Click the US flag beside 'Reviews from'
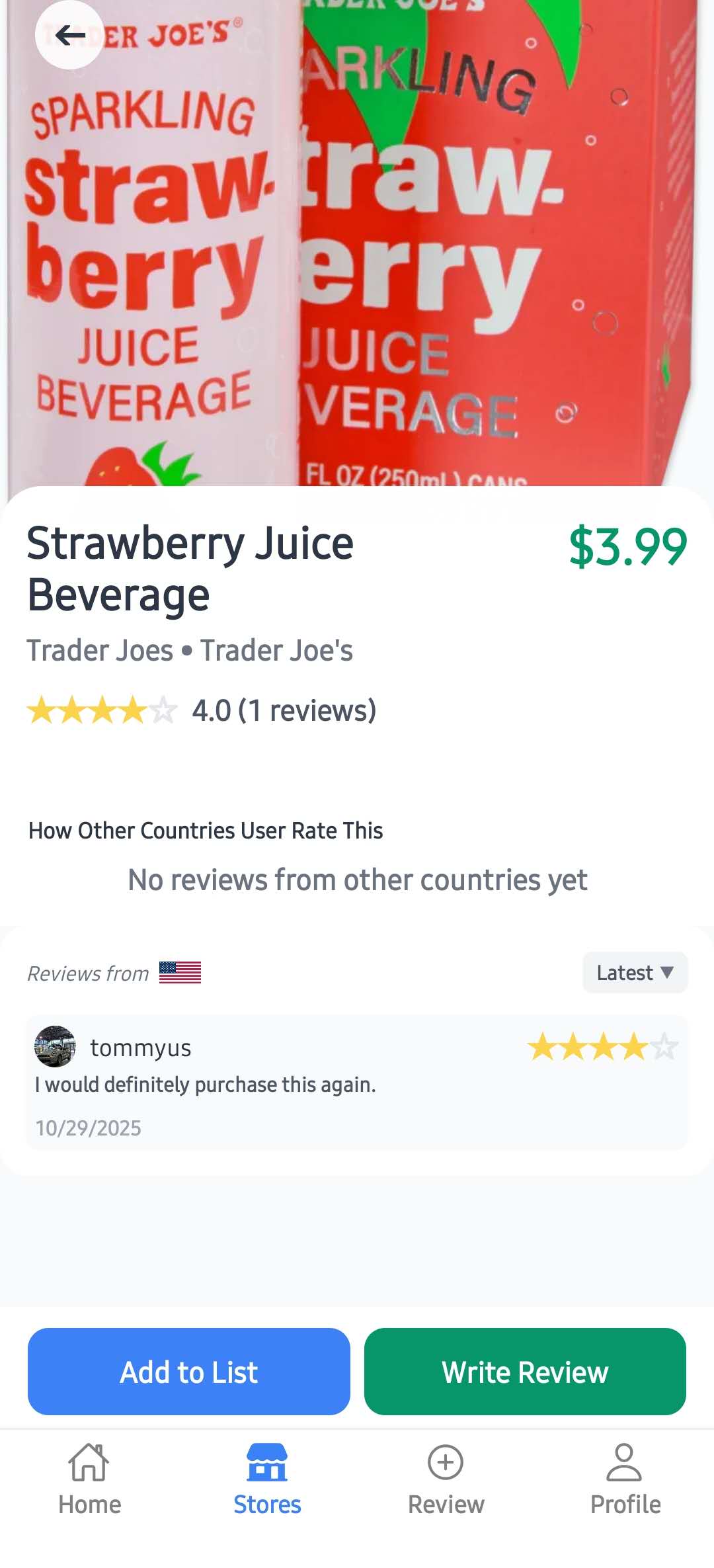The height and width of the screenshot is (1568, 714). pyautogui.click(x=179, y=973)
